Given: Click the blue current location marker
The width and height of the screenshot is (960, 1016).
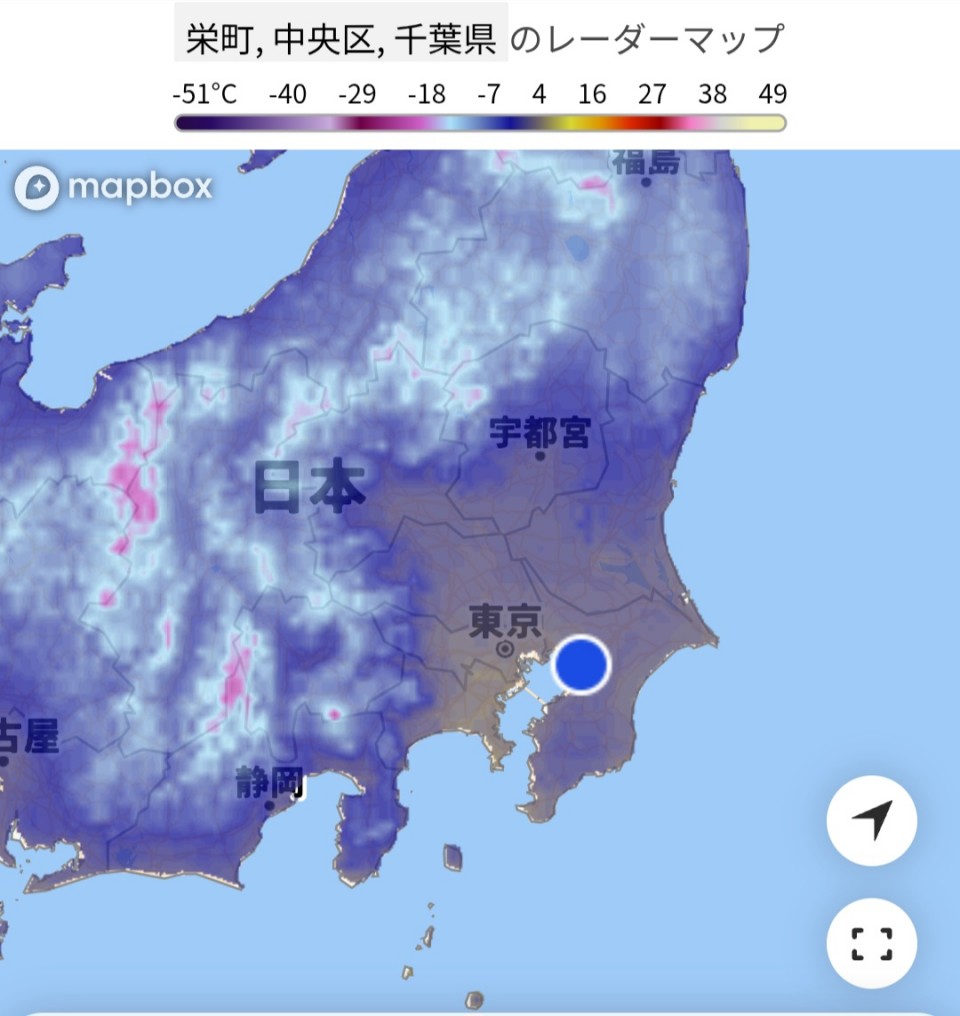Looking at the screenshot, I should coord(581,665).
